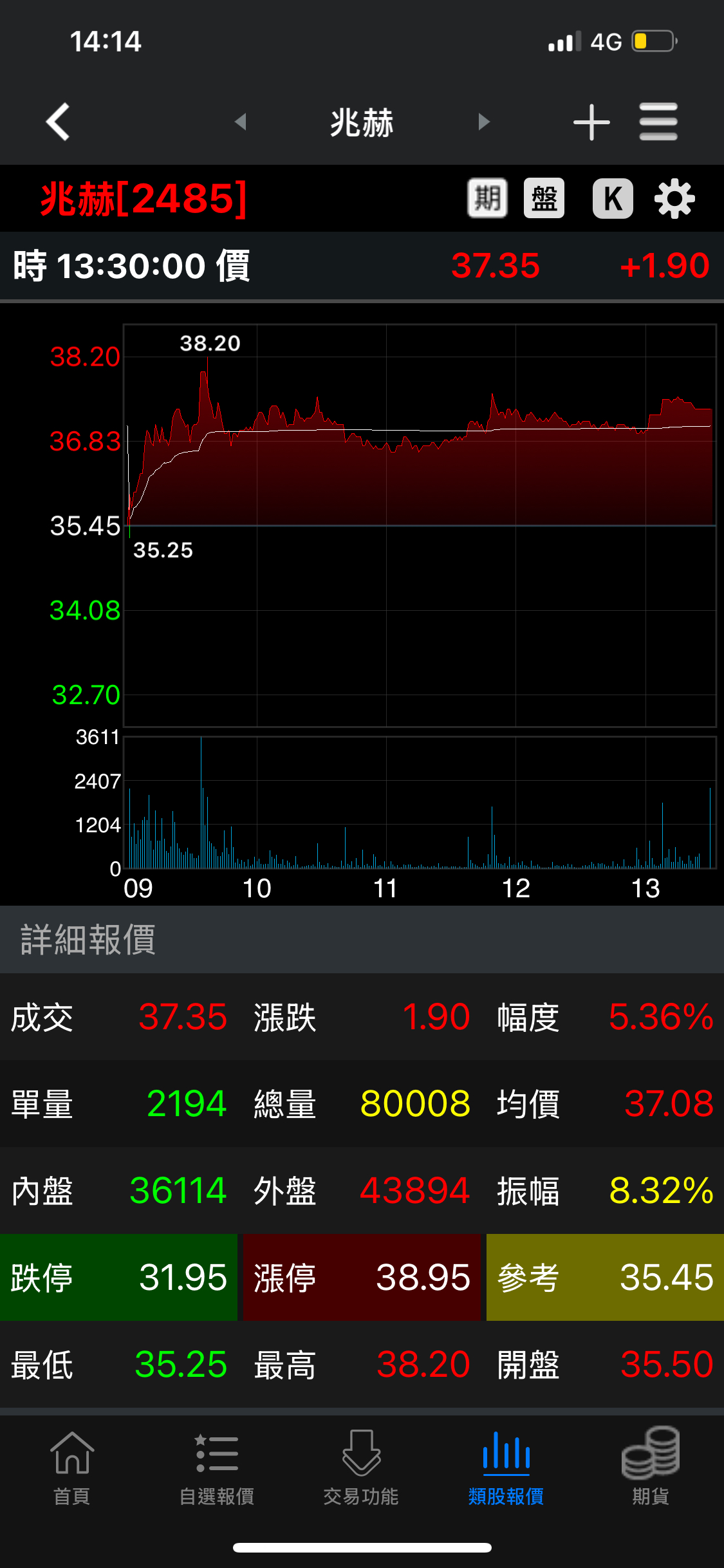Open chart settings gear
Screen dimensions: 724x1568
[674, 199]
